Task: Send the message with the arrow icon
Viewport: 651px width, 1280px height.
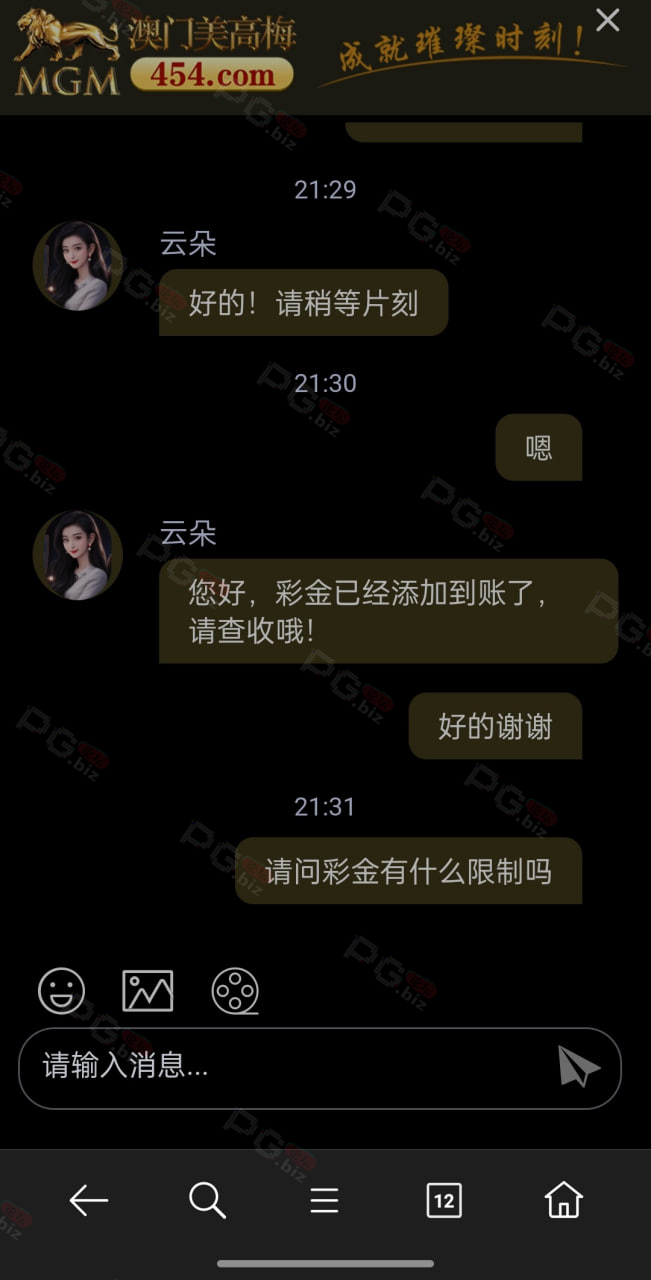Action: click(x=578, y=1067)
